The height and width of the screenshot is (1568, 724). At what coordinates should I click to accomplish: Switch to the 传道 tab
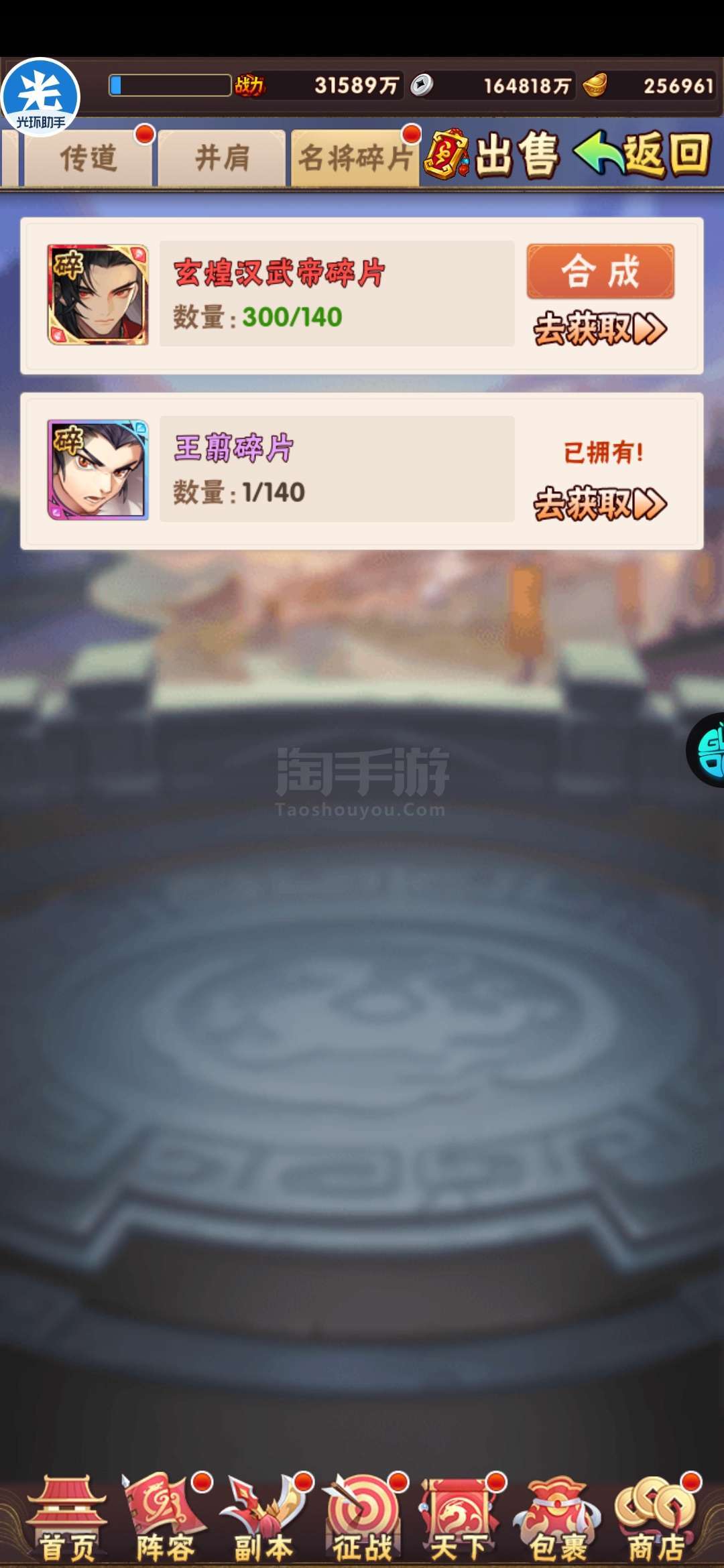point(88,158)
